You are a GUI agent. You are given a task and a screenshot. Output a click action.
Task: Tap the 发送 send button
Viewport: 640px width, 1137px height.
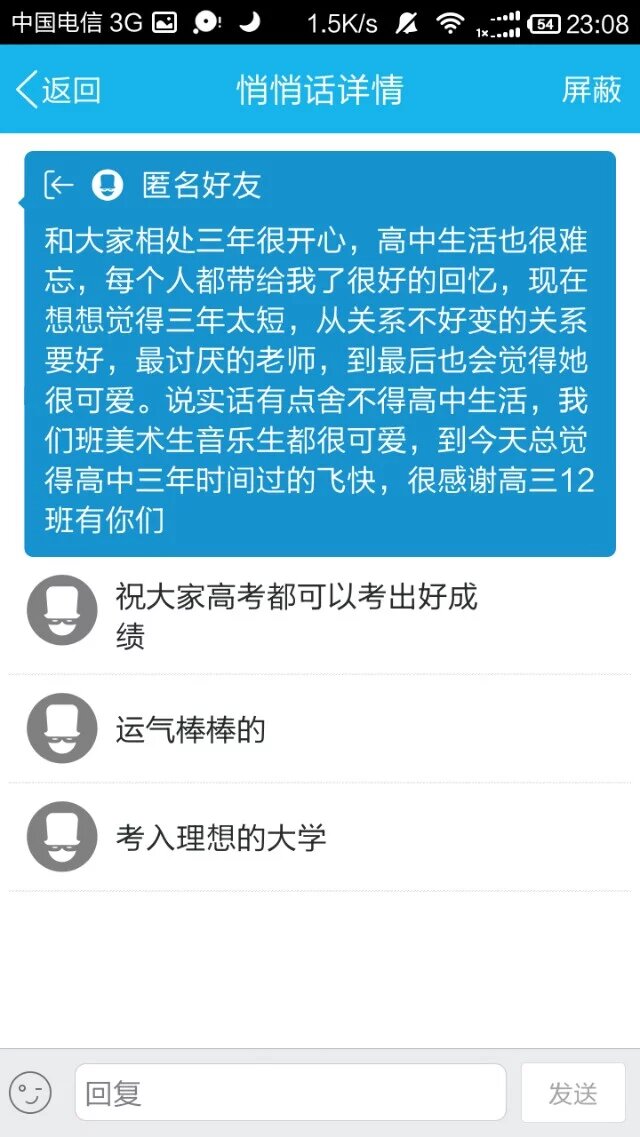pos(573,1093)
